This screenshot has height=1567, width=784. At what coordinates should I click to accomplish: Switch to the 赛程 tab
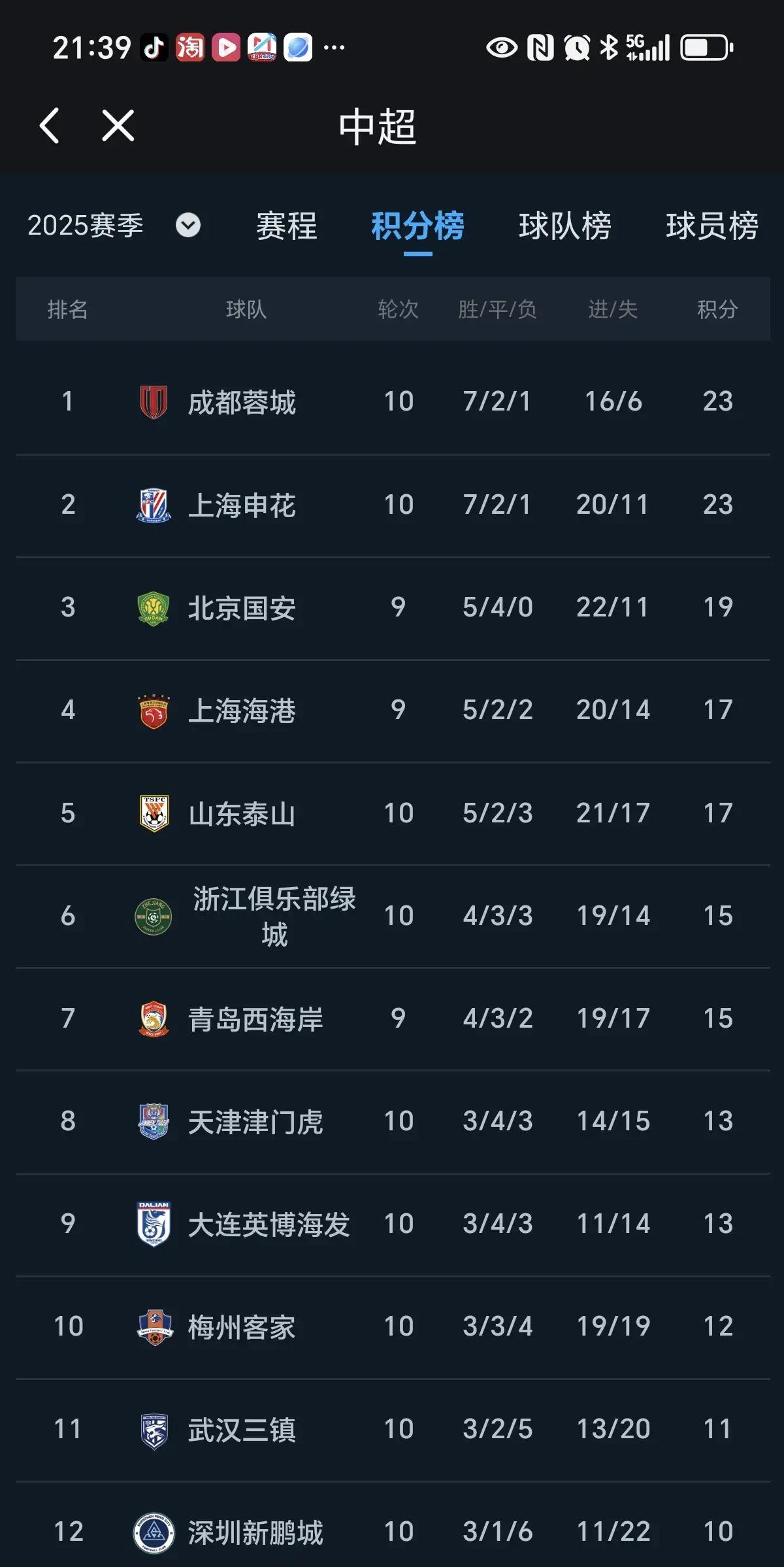tap(286, 226)
